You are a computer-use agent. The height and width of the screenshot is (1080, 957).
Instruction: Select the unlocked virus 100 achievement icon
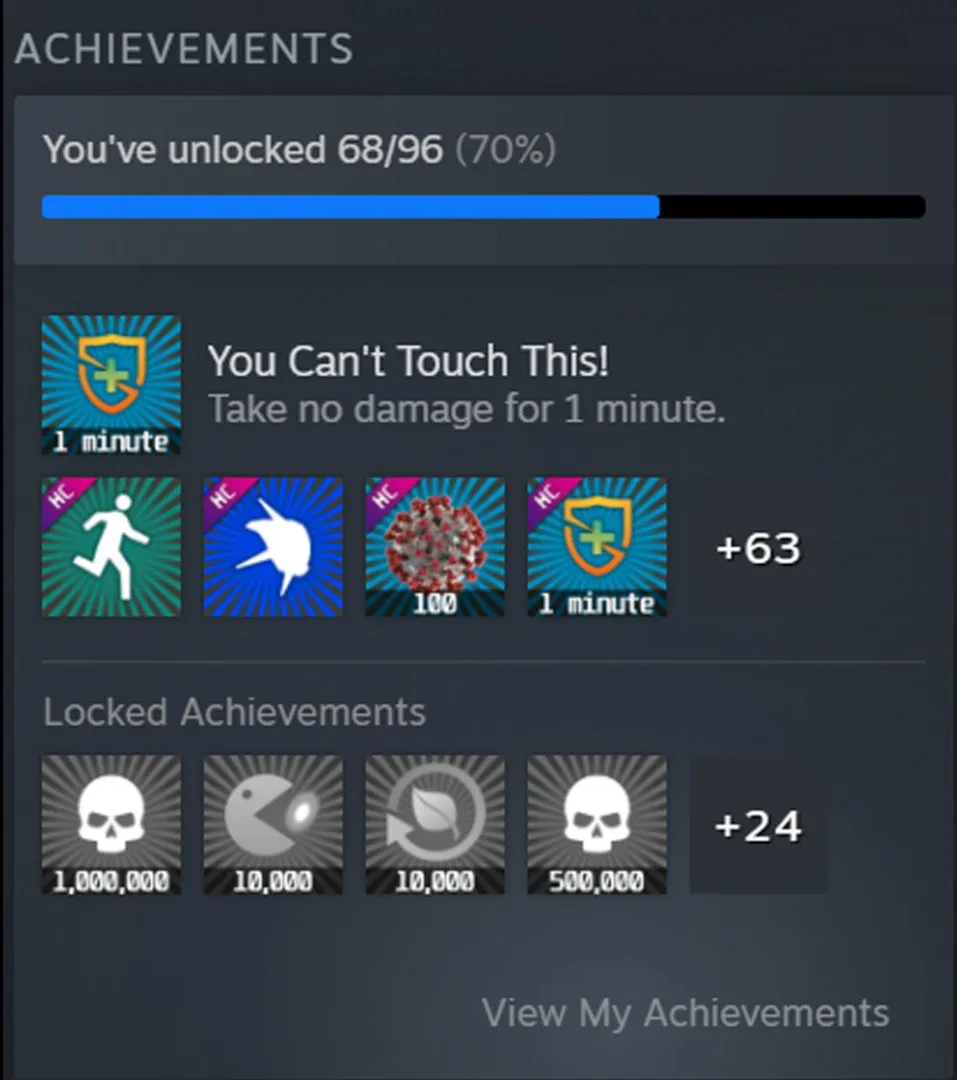click(435, 547)
